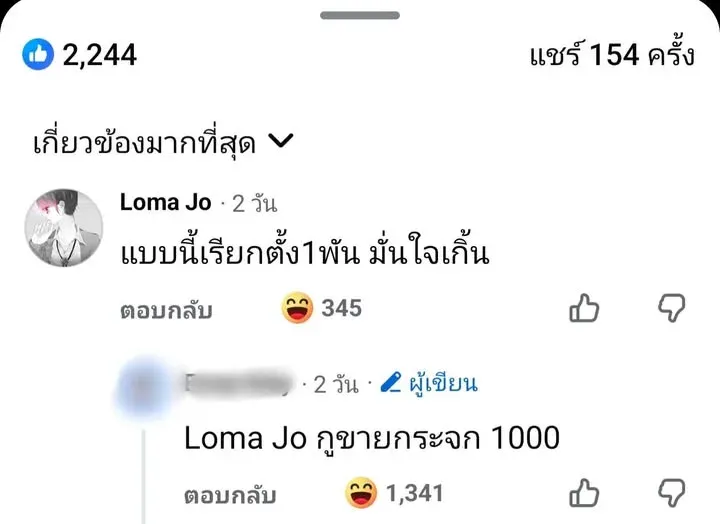This screenshot has height=524, width=720.
Task: View the 345 reactions on Loma Jo's comment
Action: click(322, 309)
